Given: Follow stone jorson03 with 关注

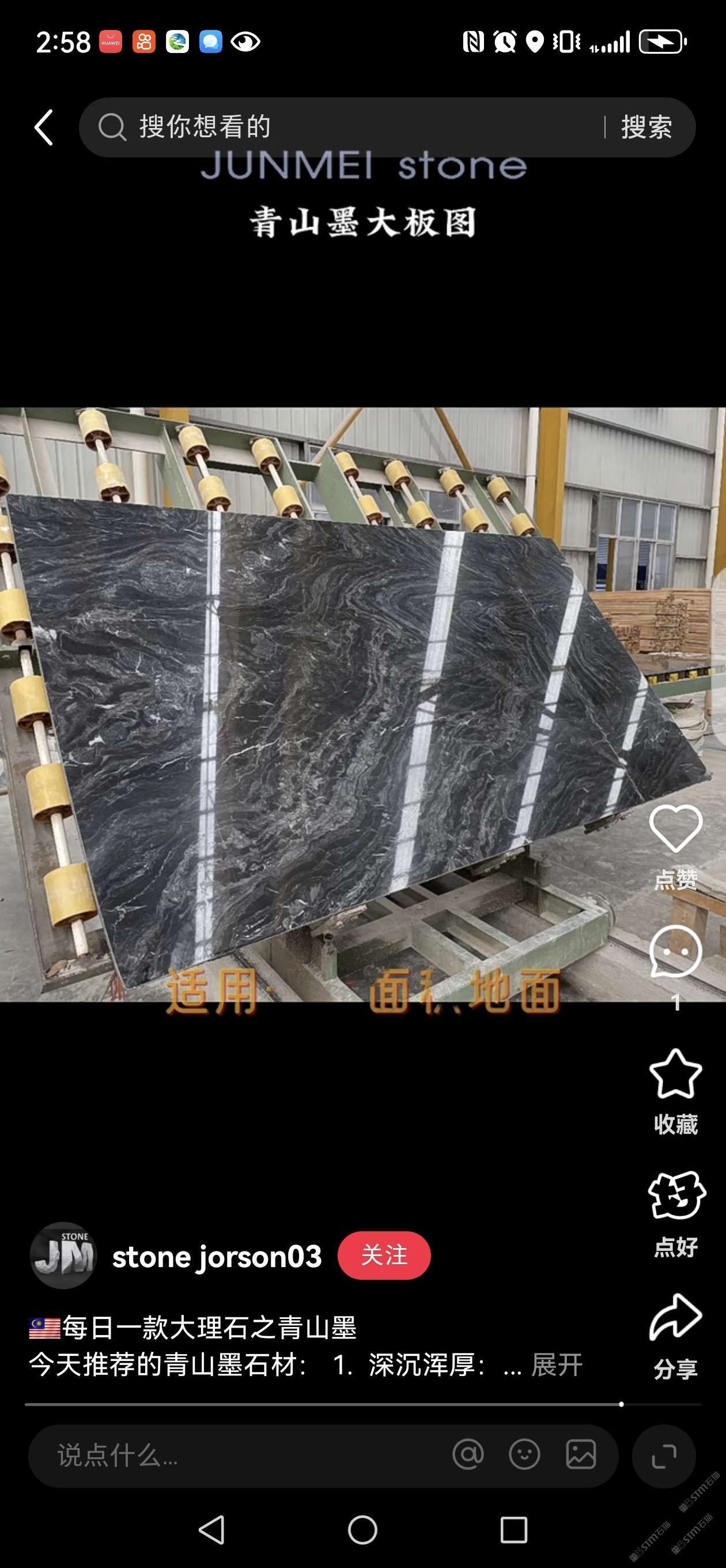Looking at the screenshot, I should click(x=384, y=1256).
